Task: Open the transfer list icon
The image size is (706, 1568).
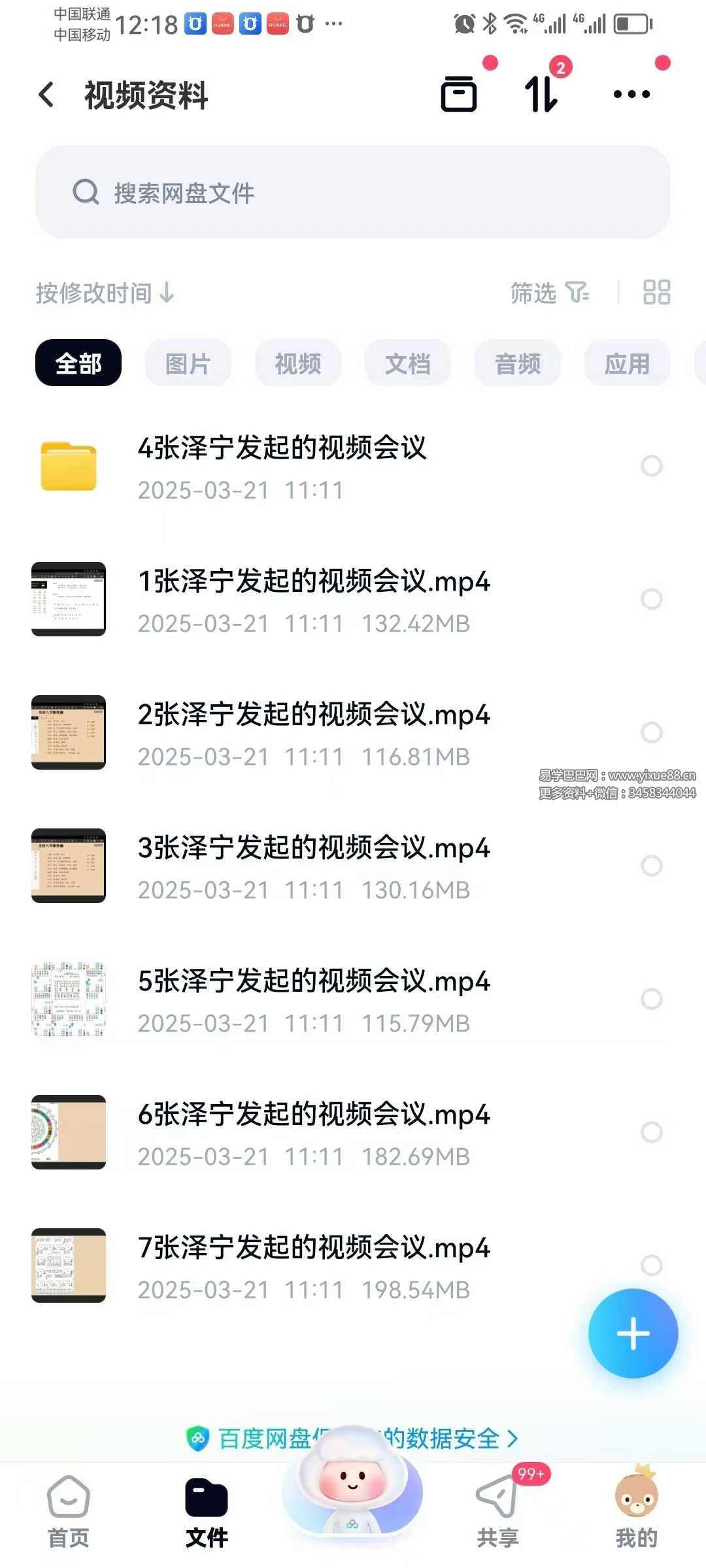Action: coord(541,94)
